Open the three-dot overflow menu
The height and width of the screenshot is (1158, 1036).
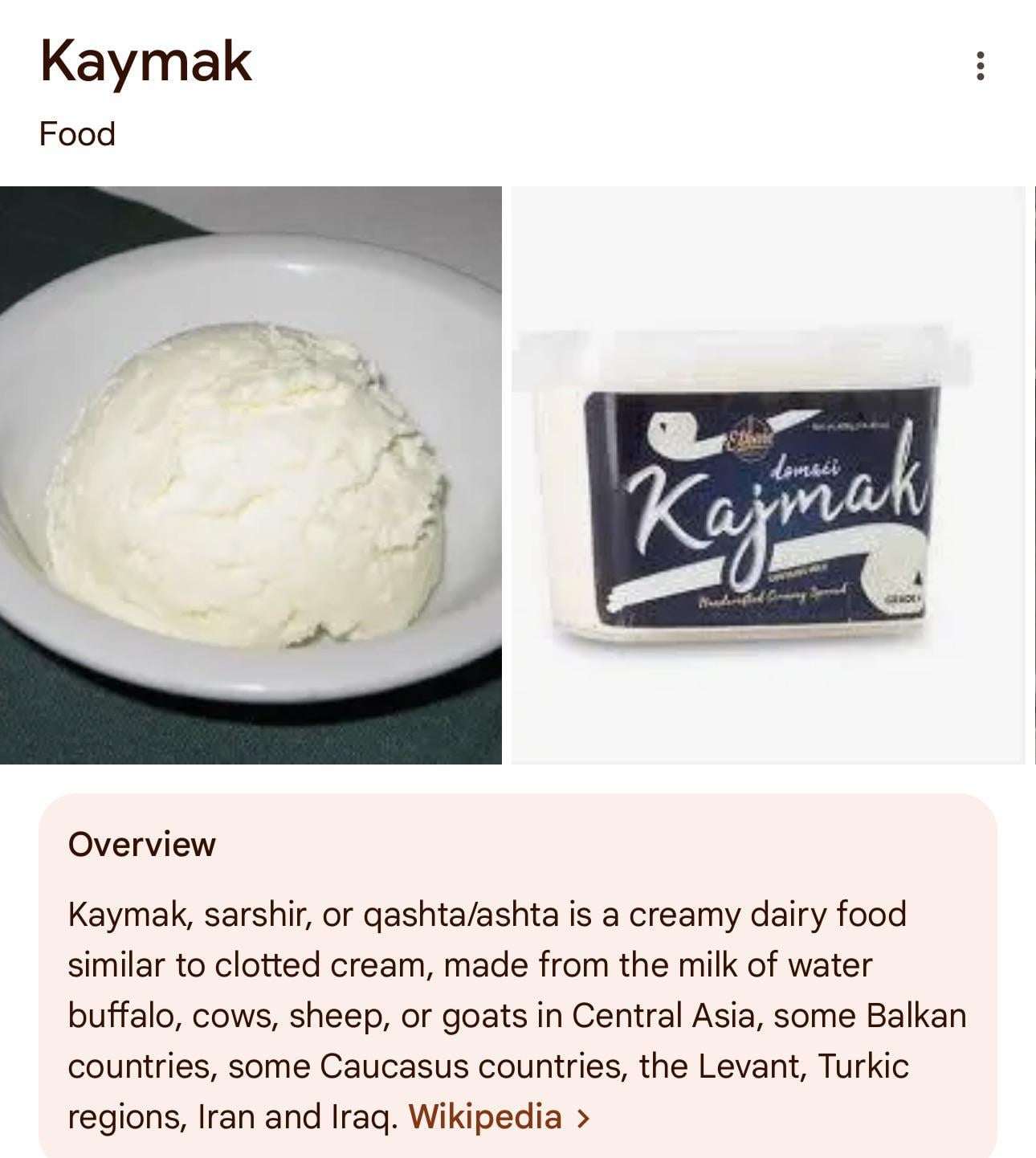(x=980, y=66)
